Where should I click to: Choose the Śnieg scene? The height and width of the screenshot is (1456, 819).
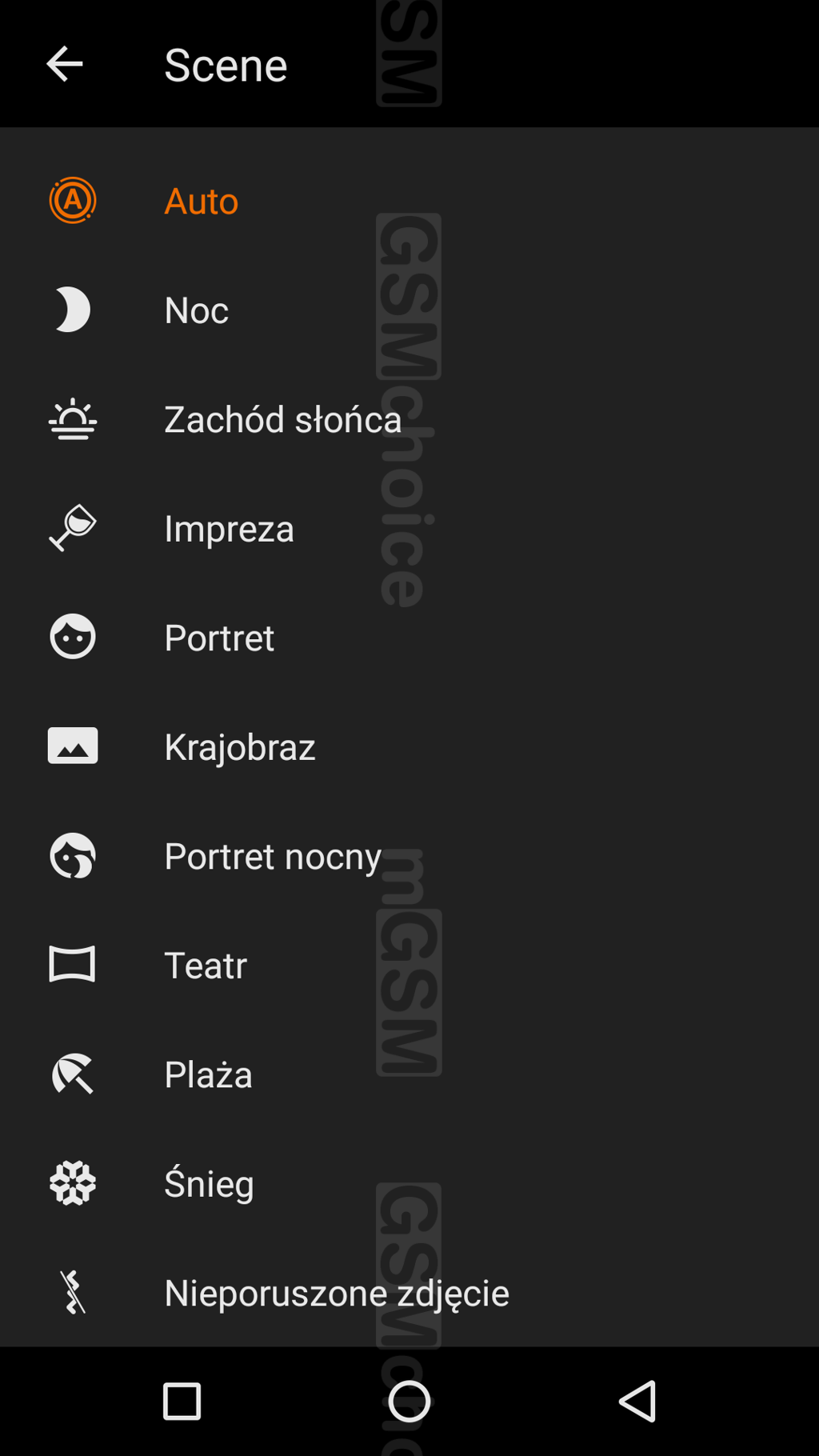coord(209,1184)
